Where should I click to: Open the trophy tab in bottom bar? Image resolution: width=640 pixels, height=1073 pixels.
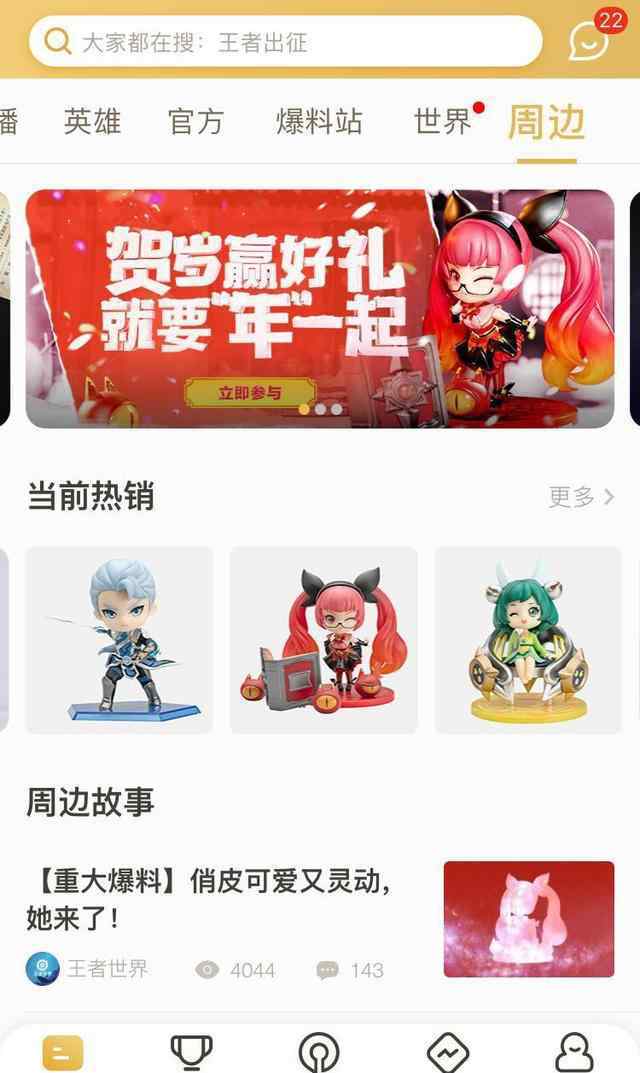pos(191,1052)
